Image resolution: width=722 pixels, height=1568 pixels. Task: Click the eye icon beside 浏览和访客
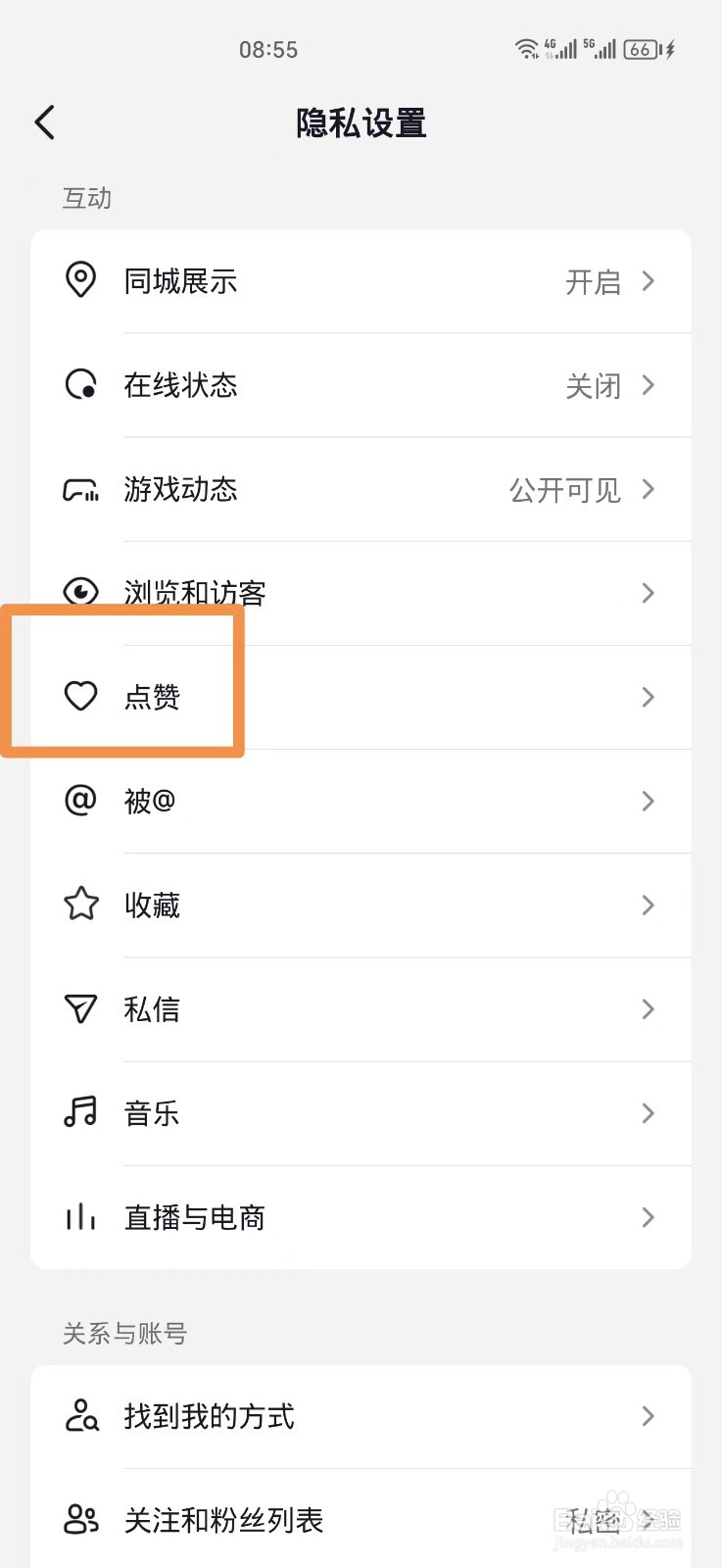81,593
